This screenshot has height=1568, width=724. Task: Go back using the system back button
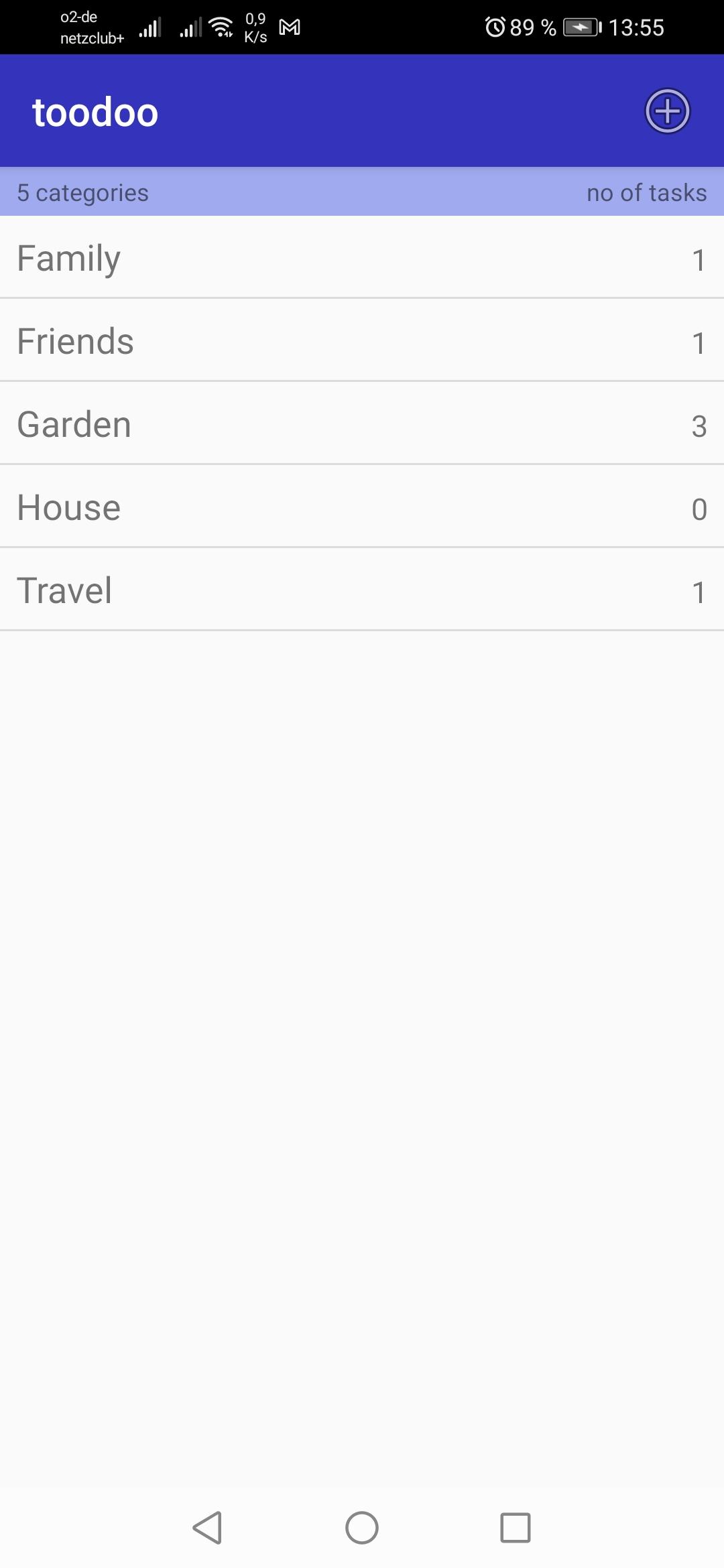point(207,1528)
